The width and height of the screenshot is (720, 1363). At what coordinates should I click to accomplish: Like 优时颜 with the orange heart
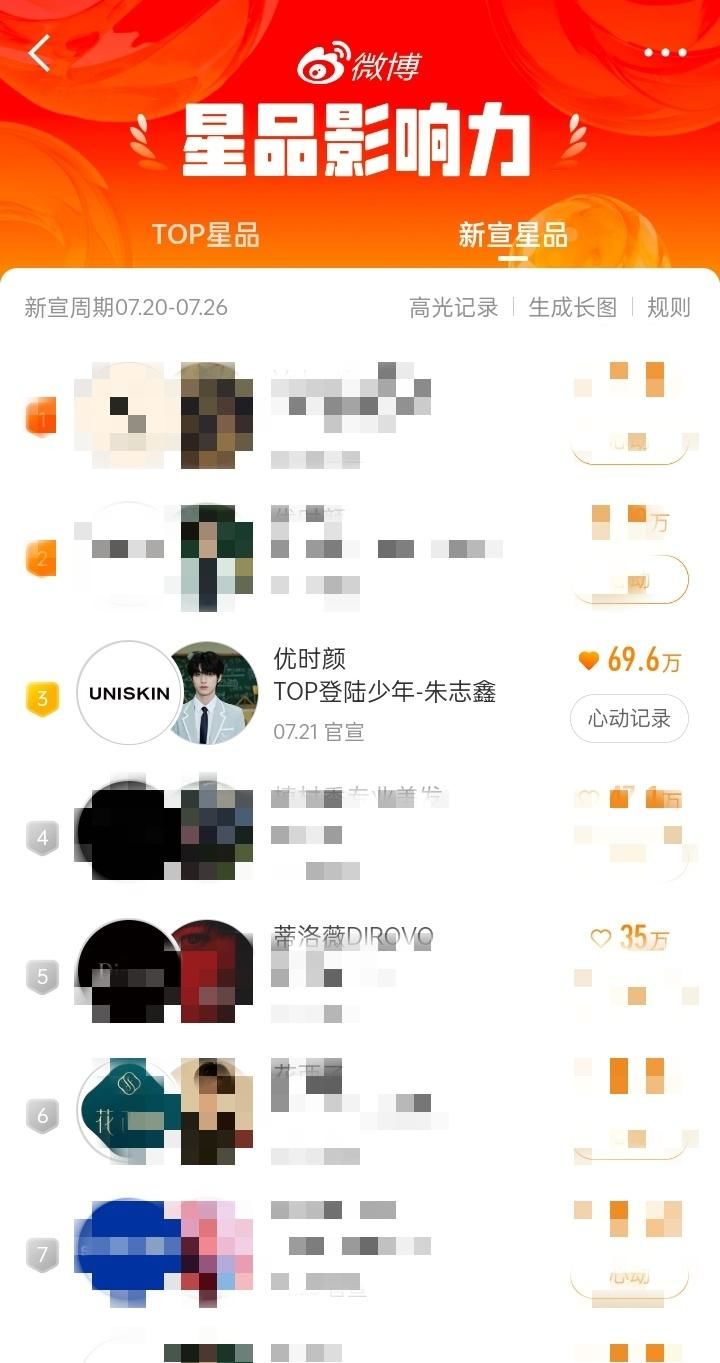(589, 660)
